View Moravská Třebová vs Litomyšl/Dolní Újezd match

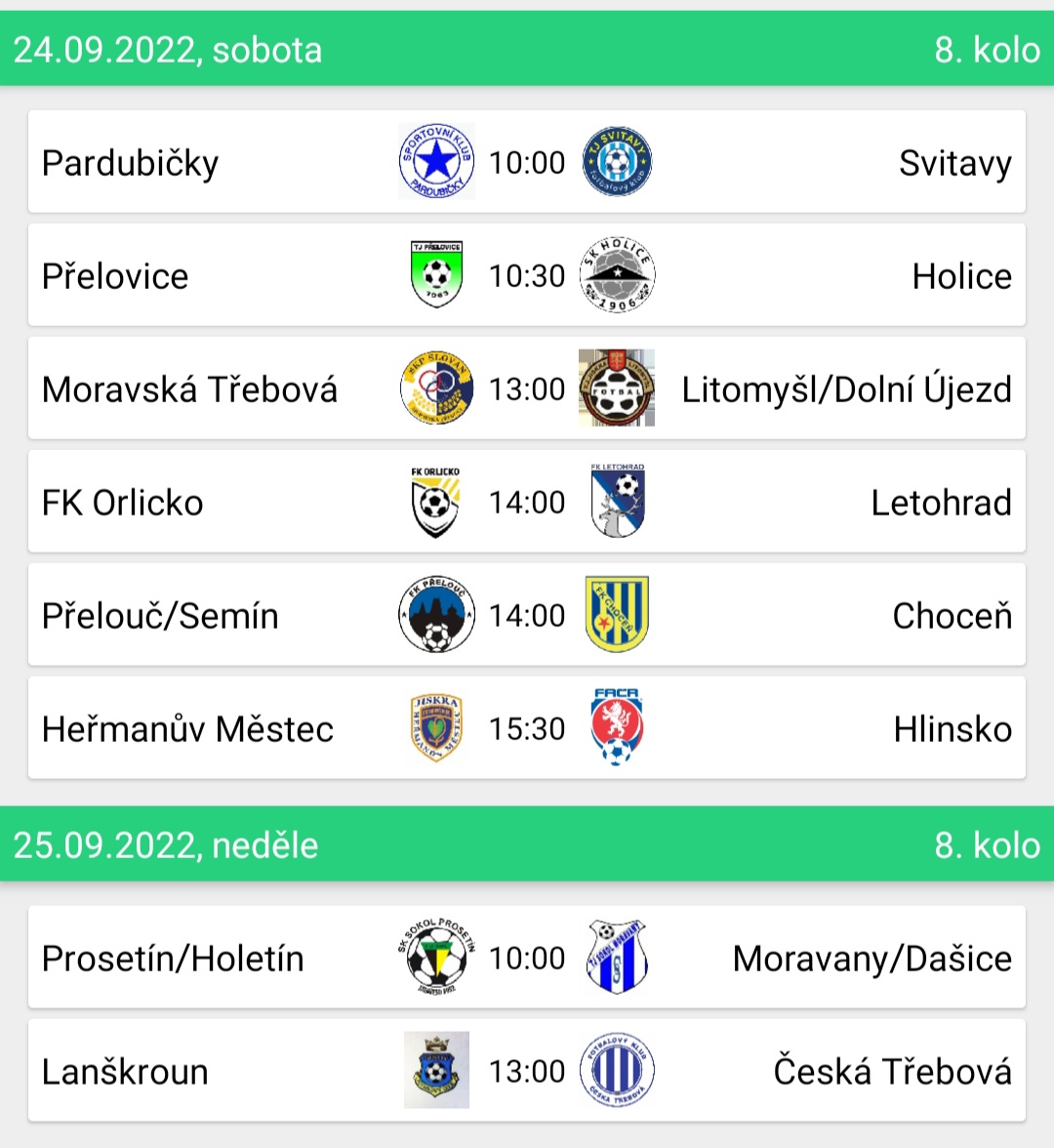527,389
